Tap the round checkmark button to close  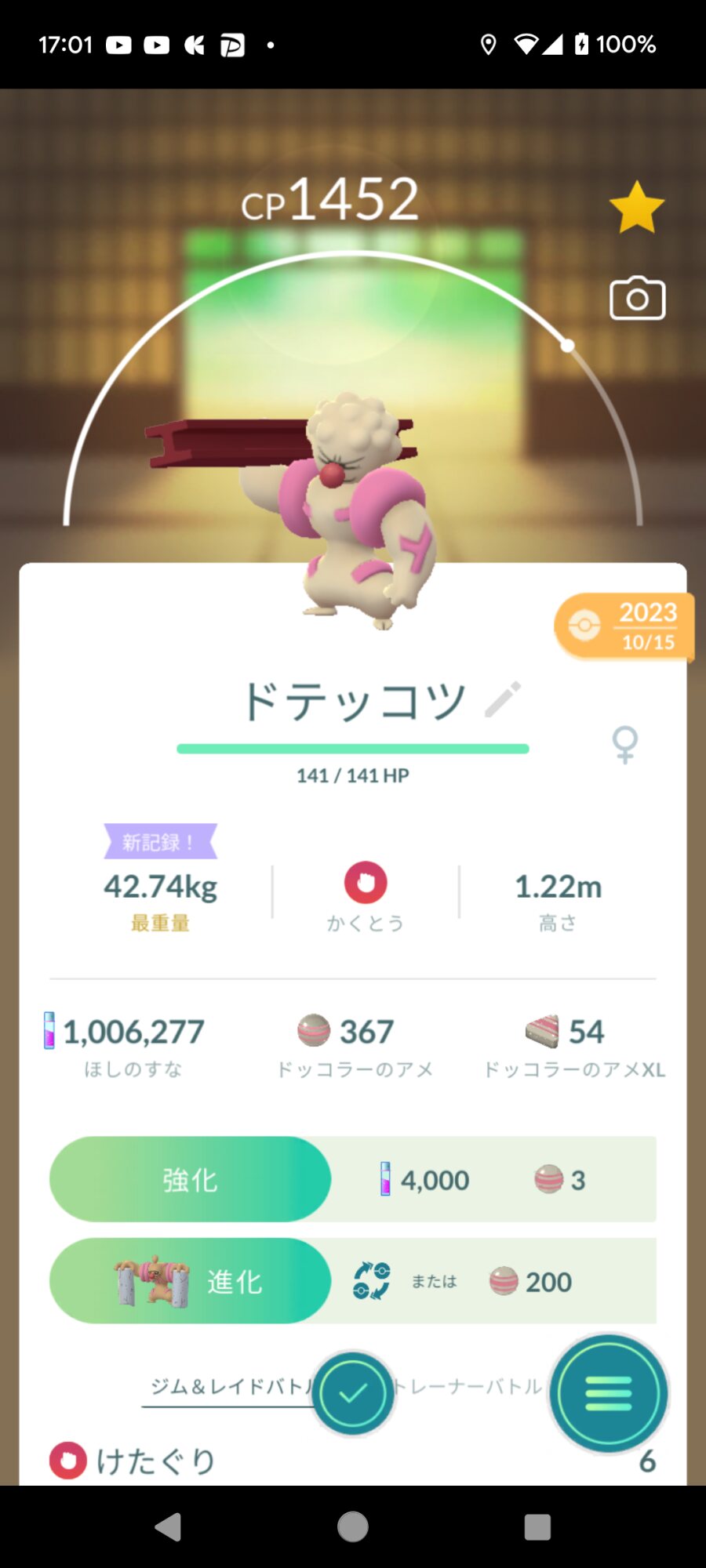[353, 1393]
